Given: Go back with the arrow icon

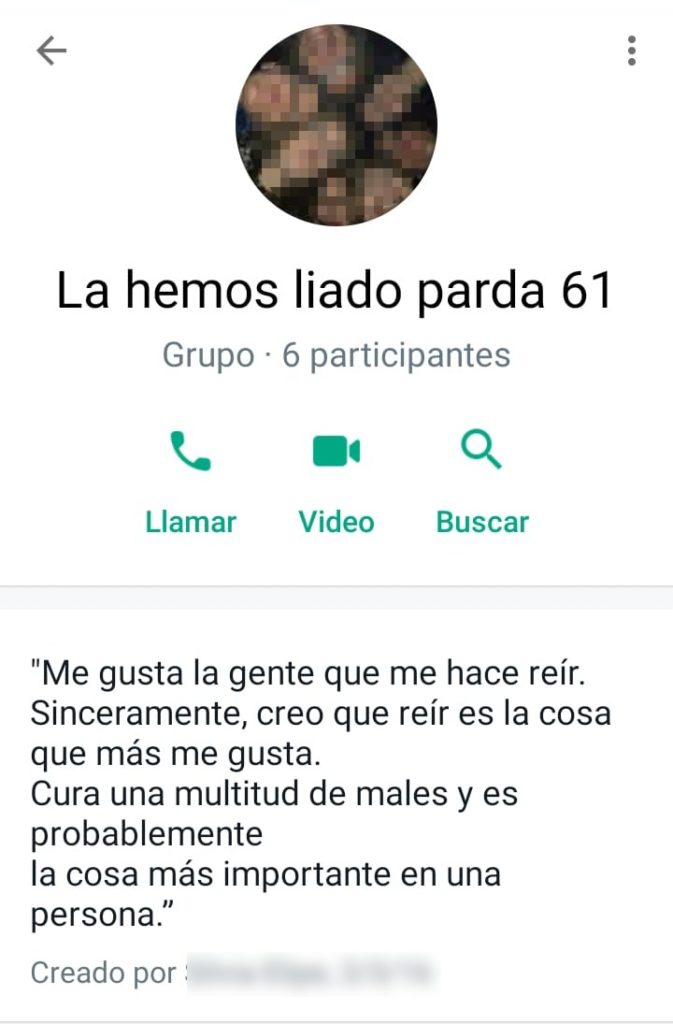Looking at the screenshot, I should point(51,51).
